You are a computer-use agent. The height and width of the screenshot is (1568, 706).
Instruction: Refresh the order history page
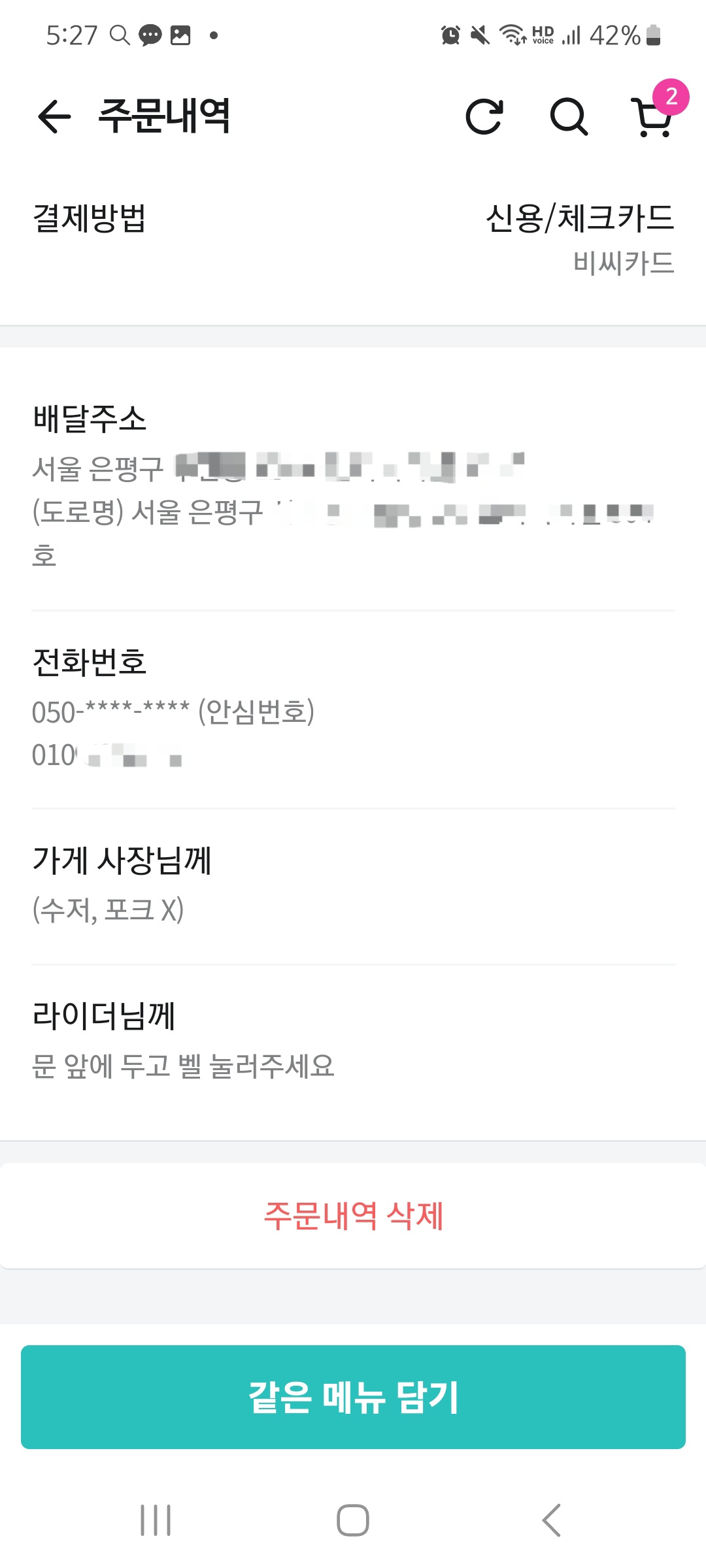coord(484,117)
